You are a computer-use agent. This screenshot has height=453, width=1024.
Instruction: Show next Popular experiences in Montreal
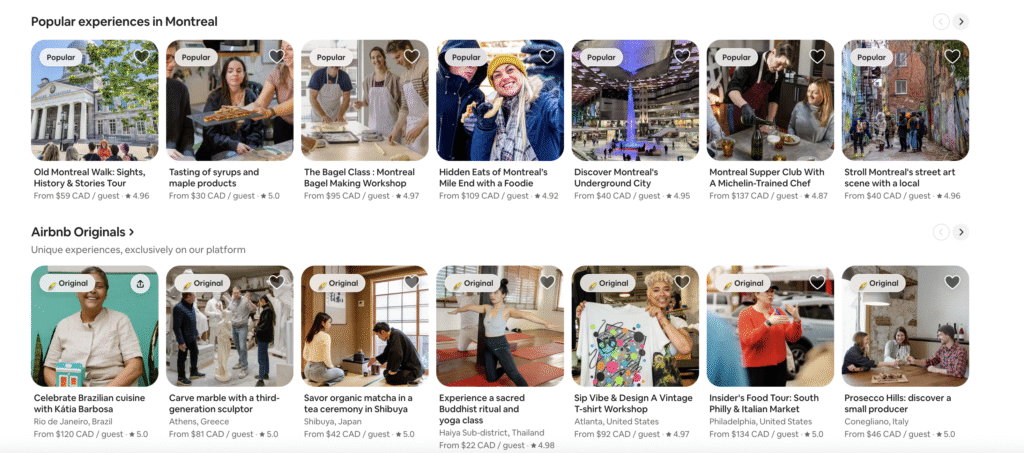(x=960, y=21)
